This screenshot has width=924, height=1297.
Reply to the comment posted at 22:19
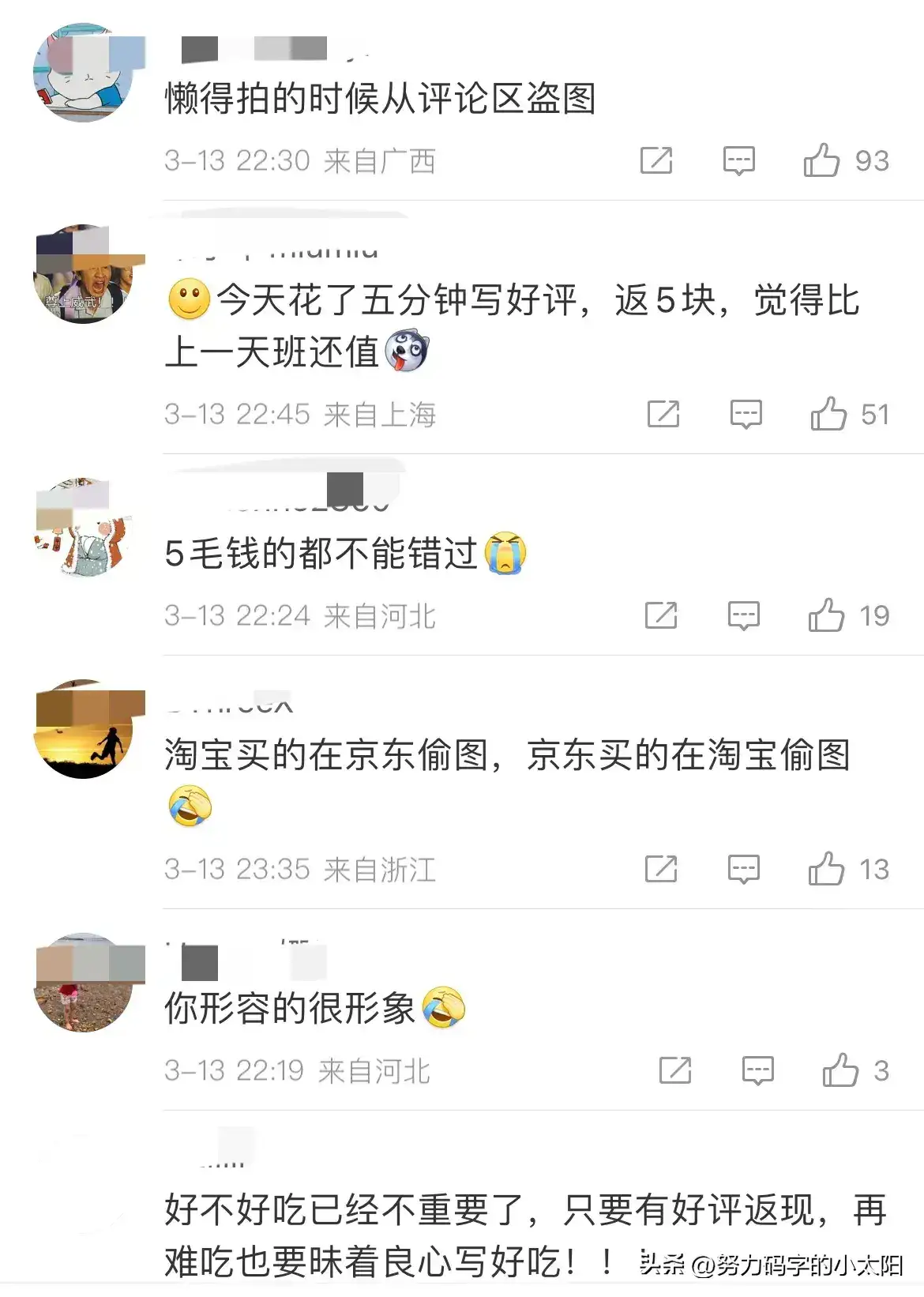[x=757, y=1070]
